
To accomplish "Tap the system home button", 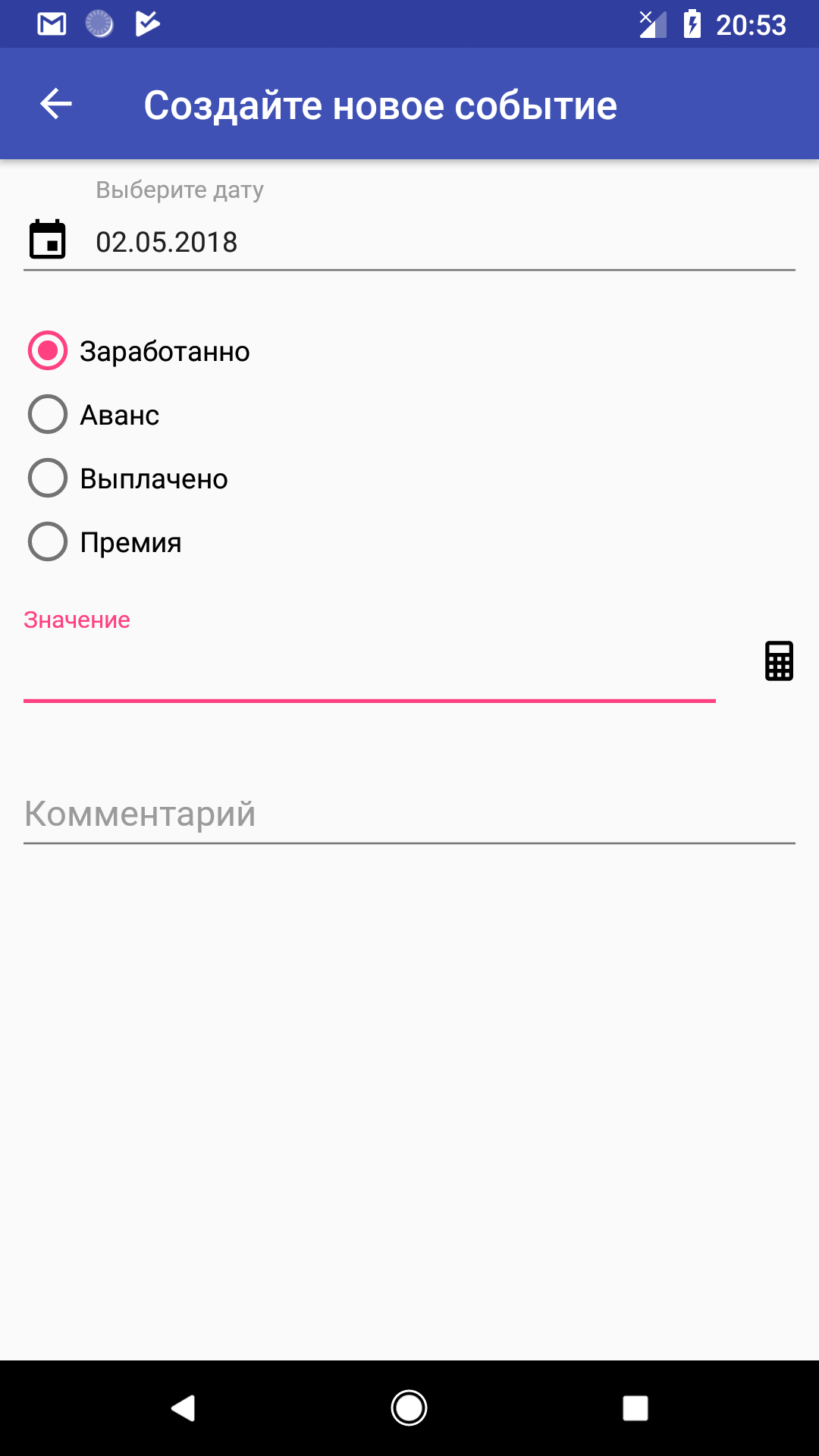I will 409,1408.
